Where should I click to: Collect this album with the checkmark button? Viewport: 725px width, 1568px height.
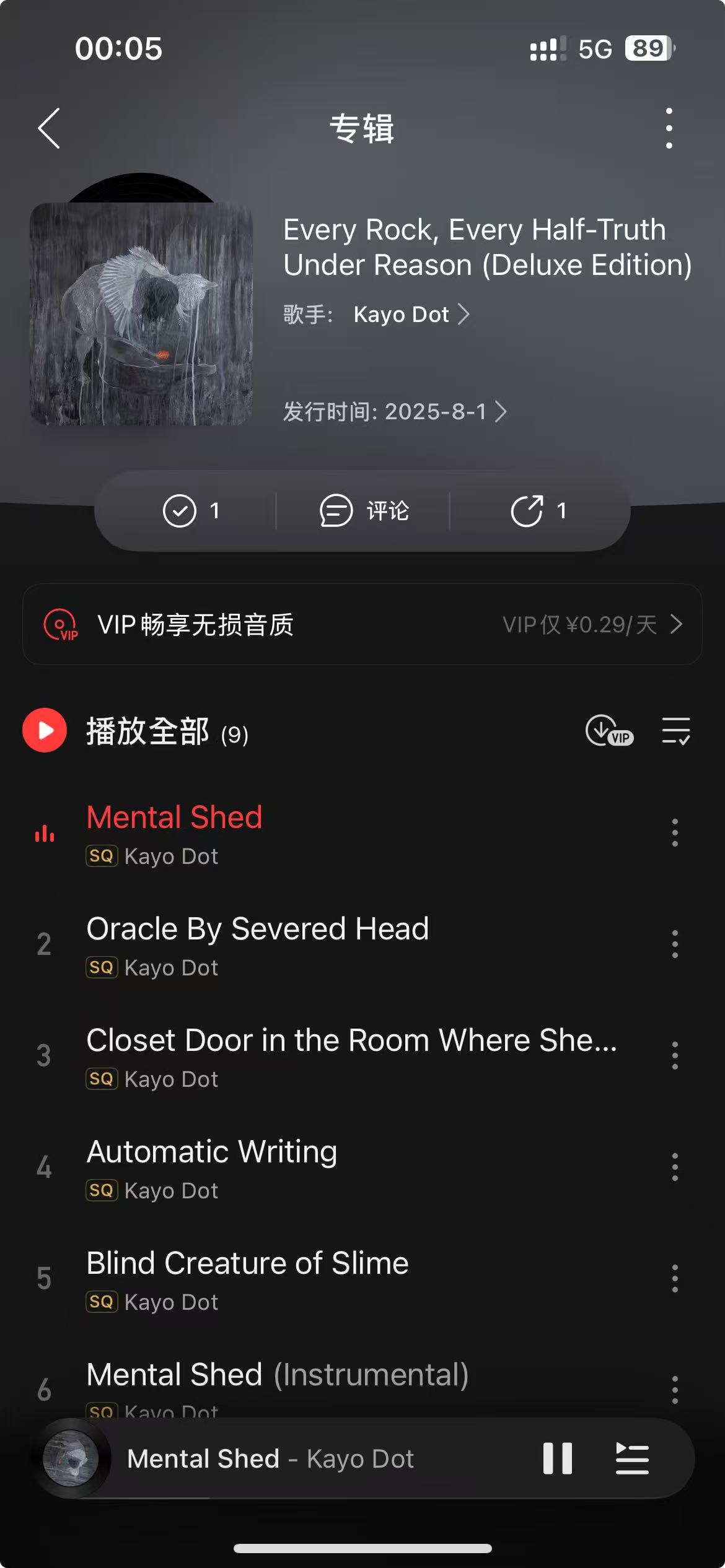[190, 511]
